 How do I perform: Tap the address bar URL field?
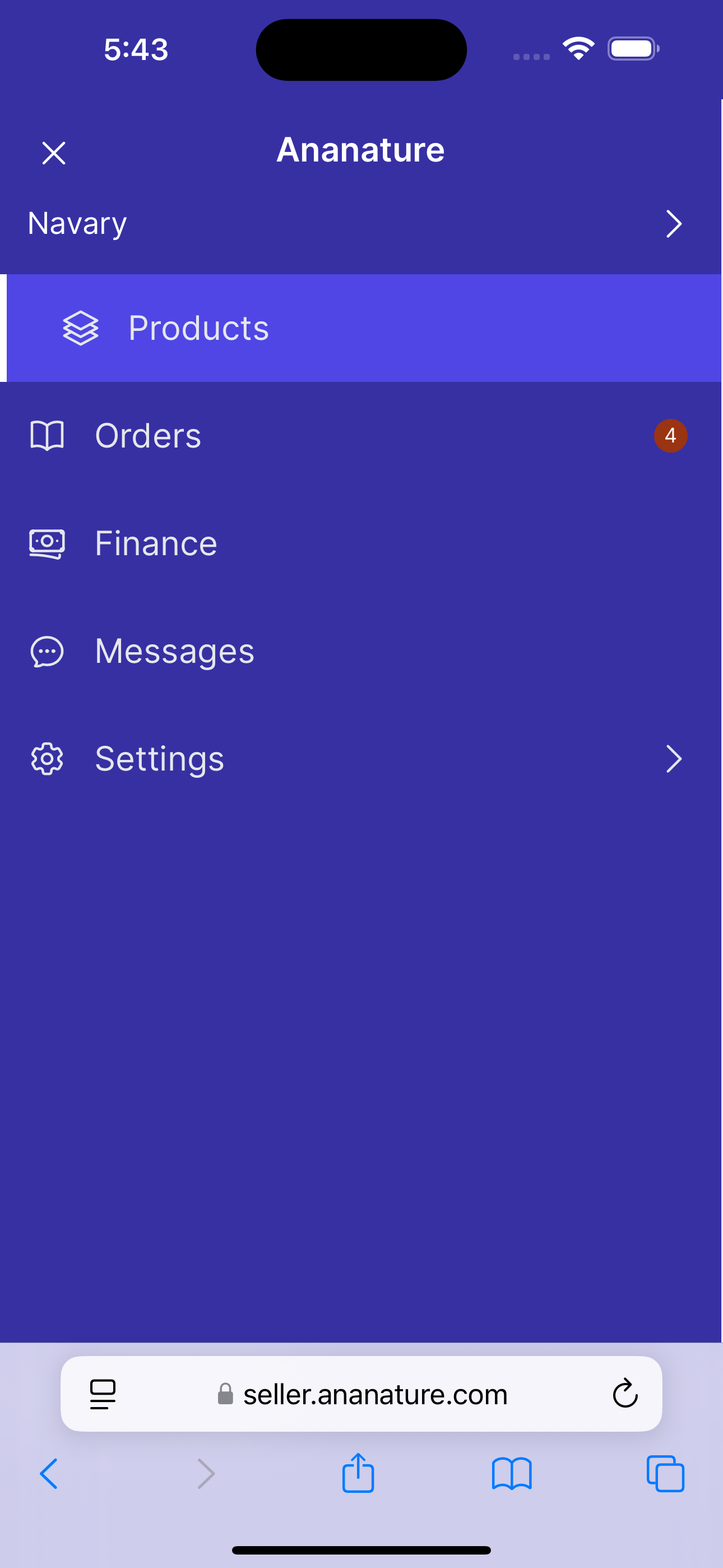coord(376,1395)
